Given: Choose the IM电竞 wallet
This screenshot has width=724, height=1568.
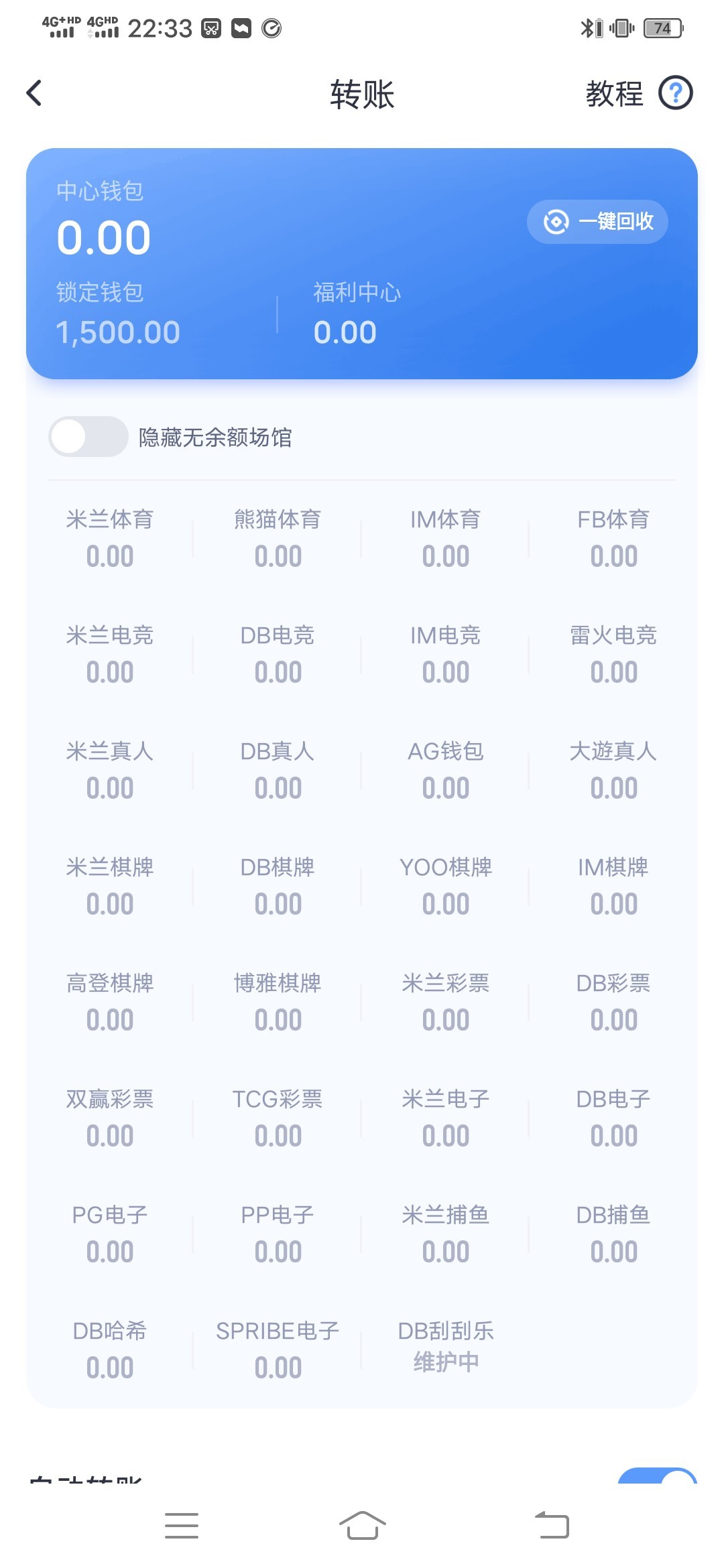Looking at the screenshot, I should [x=445, y=654].
